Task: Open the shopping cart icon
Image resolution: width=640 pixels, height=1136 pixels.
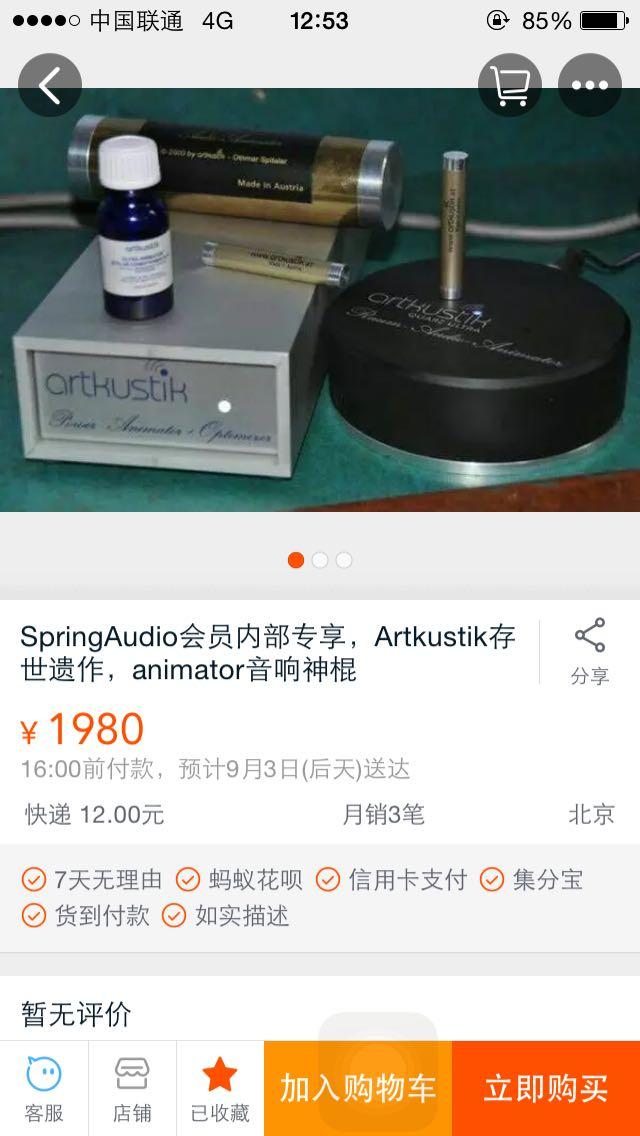Action: [x=510, y=85]
